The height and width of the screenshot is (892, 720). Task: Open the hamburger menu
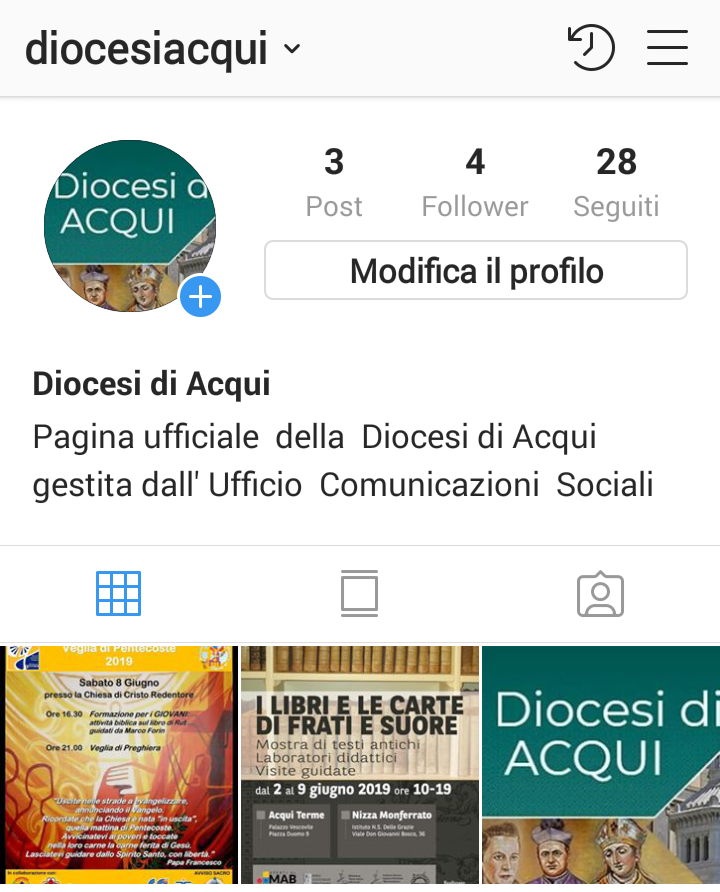[x=667, y=48]
